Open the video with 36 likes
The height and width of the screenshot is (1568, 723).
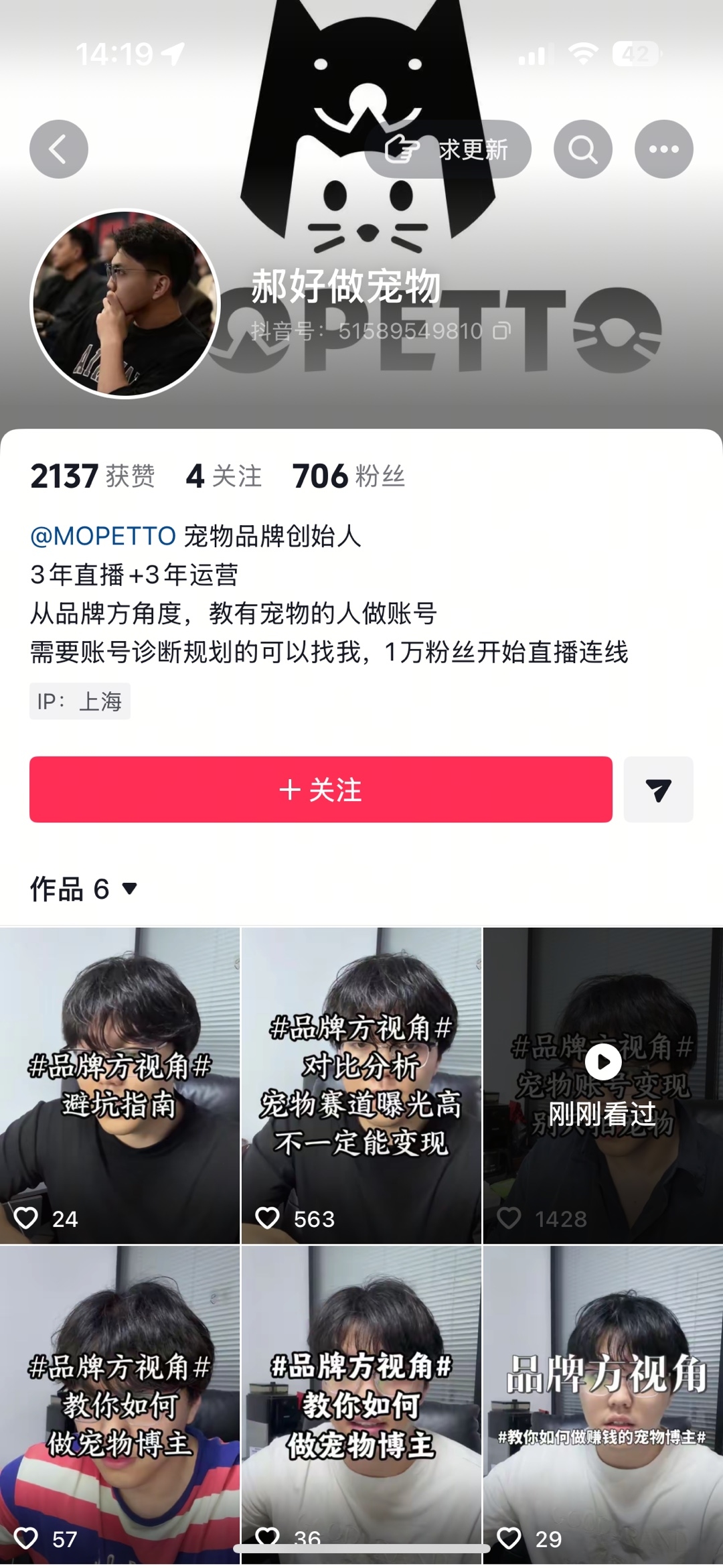tap(361, 1405)
